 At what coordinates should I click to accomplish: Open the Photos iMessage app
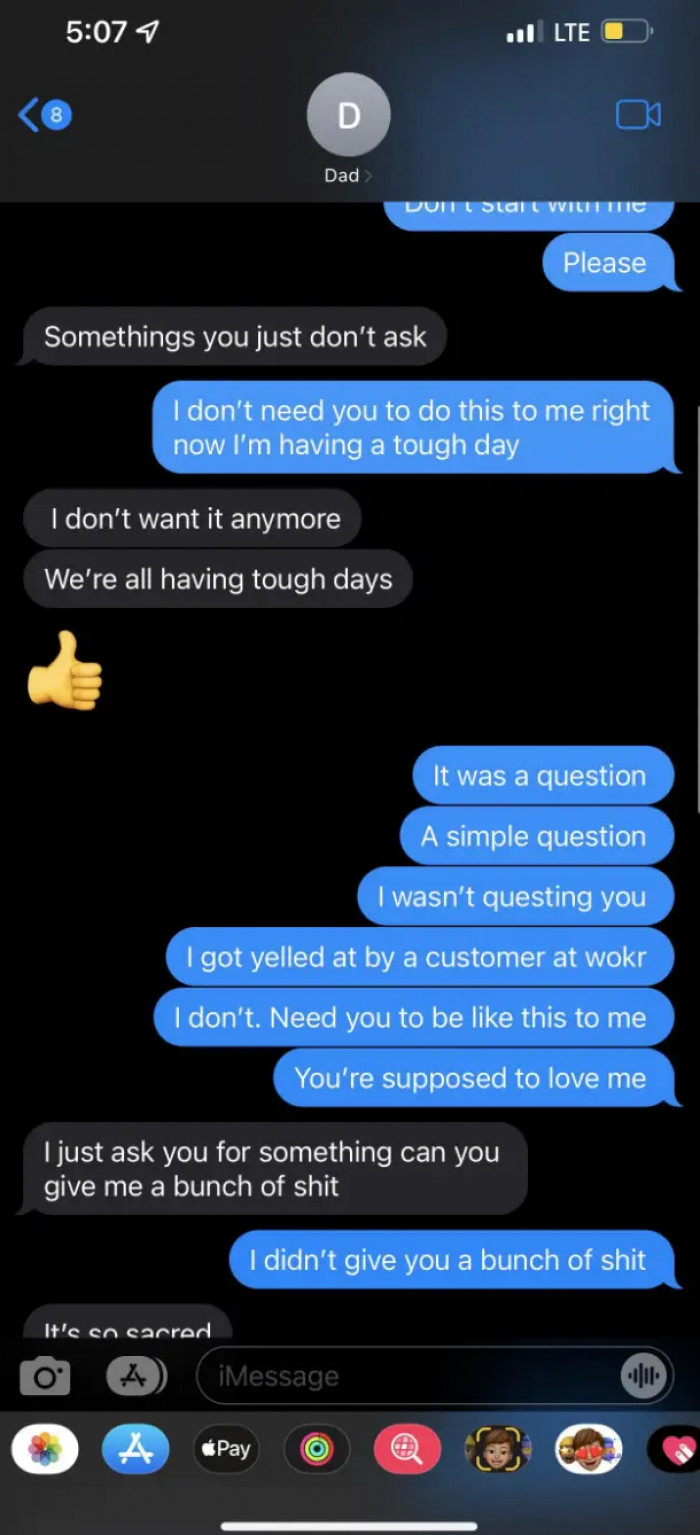pyautogui.click(x=45, y=1448)
